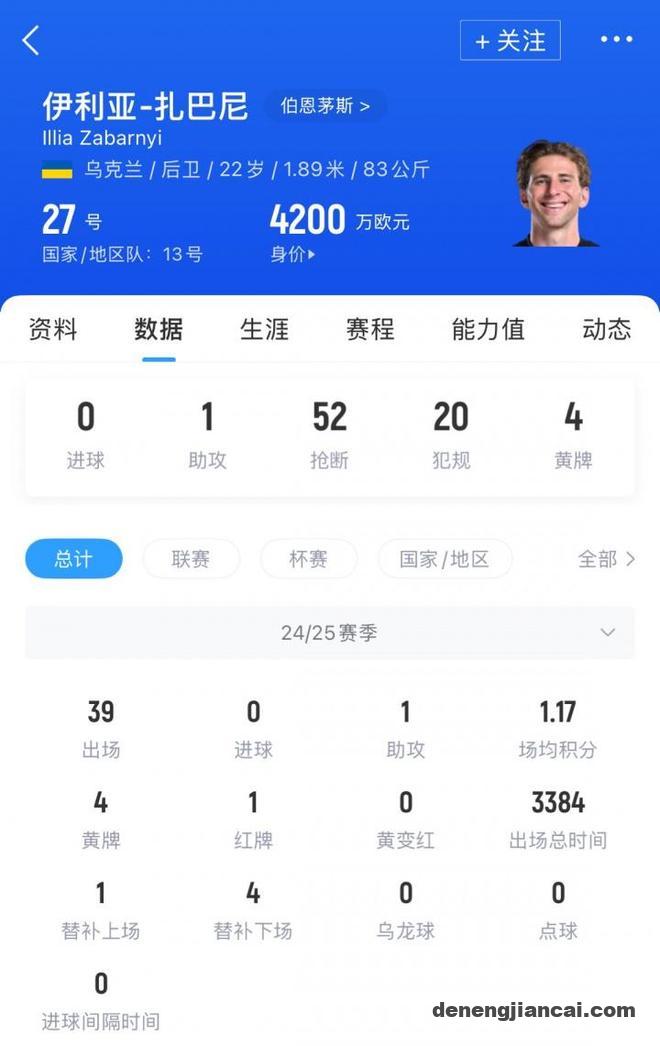View the player's 身价 market value details

click(x=293, y=255)
